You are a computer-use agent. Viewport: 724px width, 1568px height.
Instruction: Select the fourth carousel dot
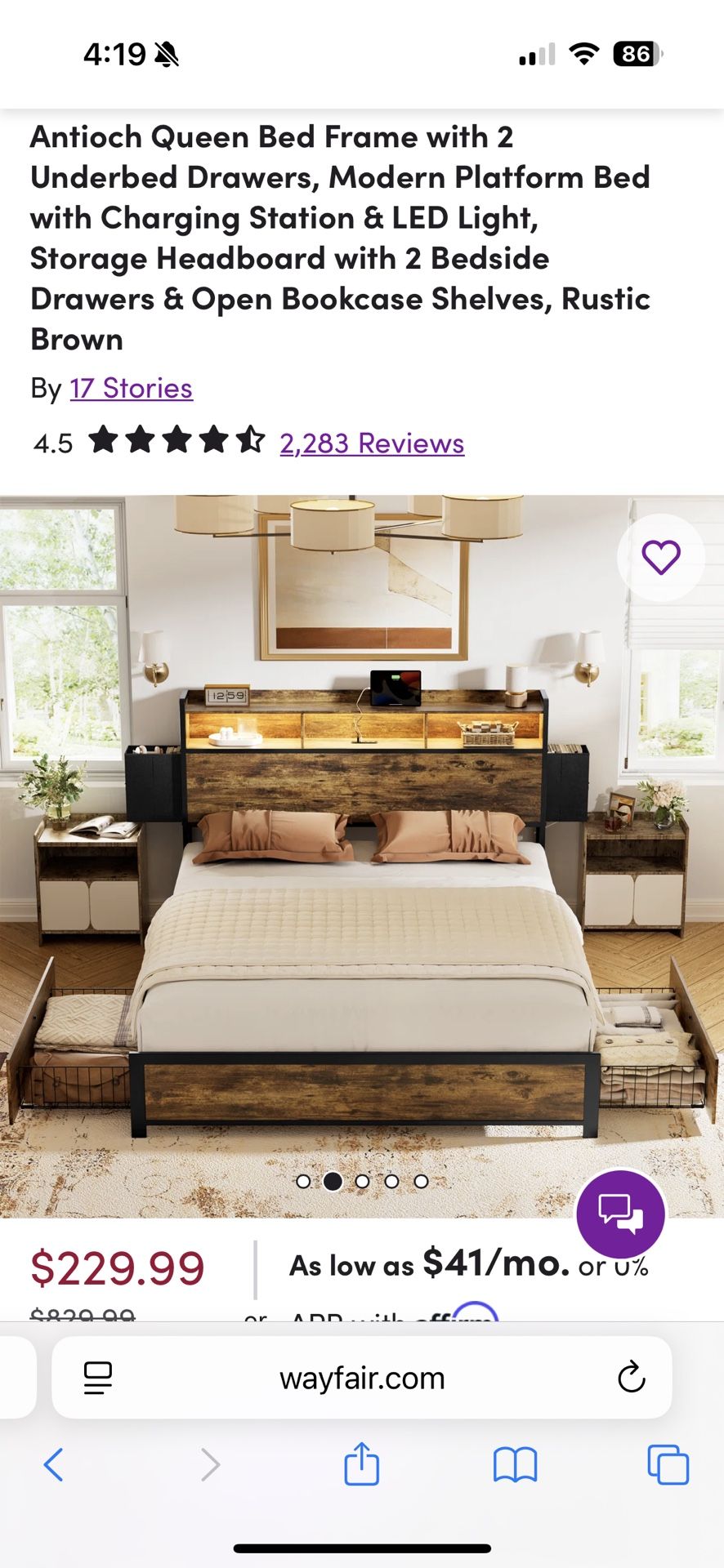[x=391, y=1182]
